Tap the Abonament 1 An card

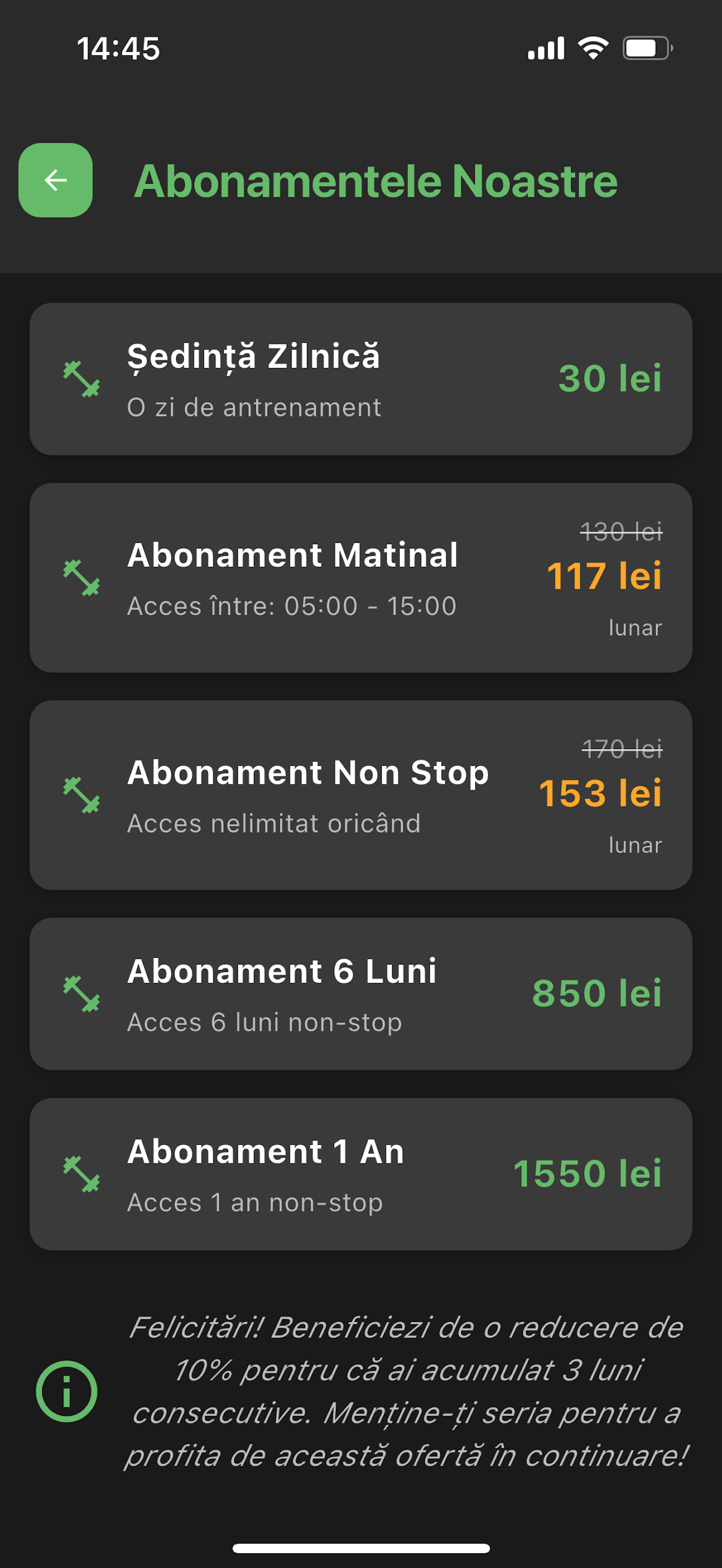click(x=360, y=1174)
